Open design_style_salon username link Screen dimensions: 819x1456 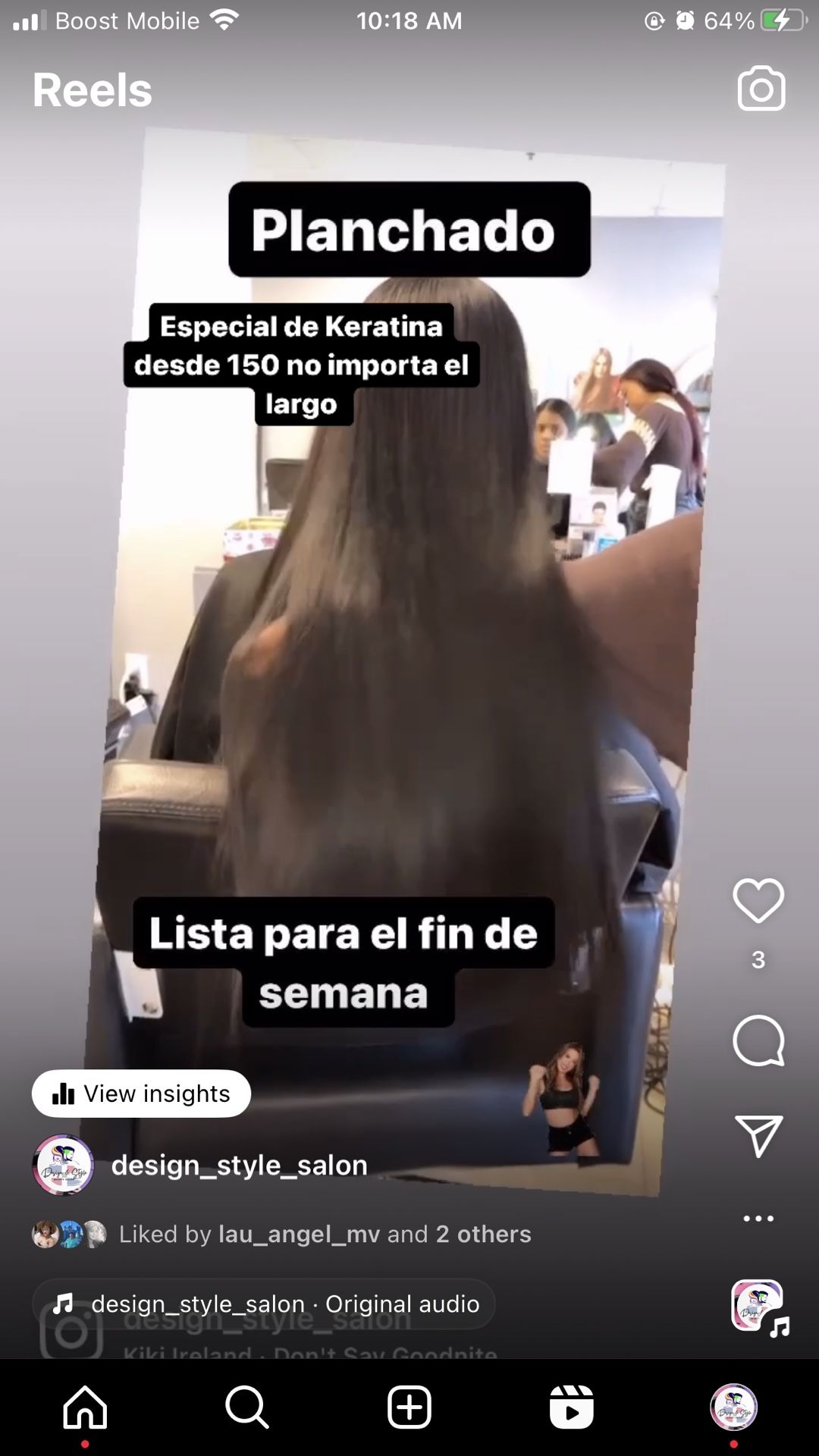click(x=240, y=1165)
